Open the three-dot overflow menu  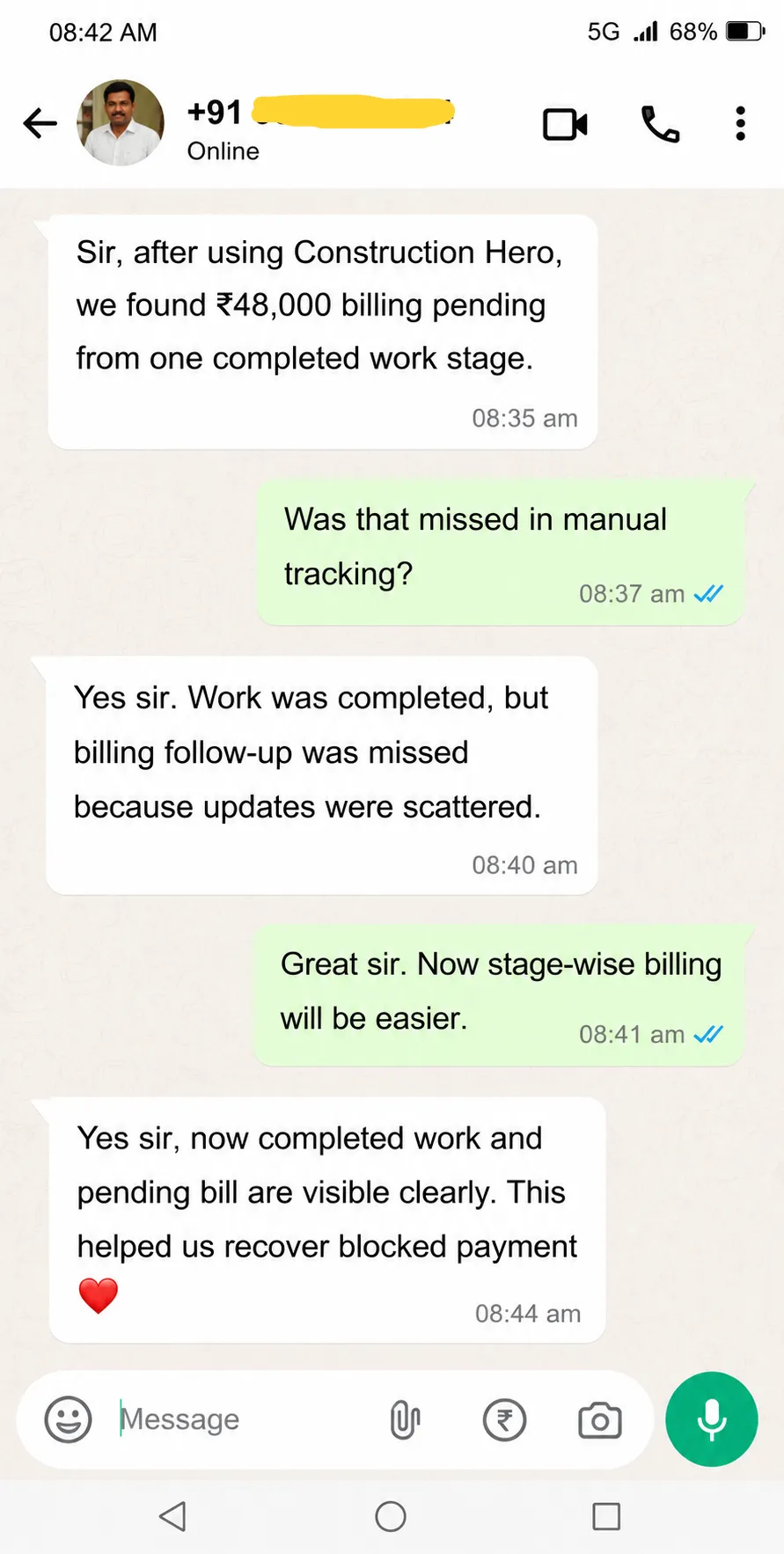pos(741,123)
